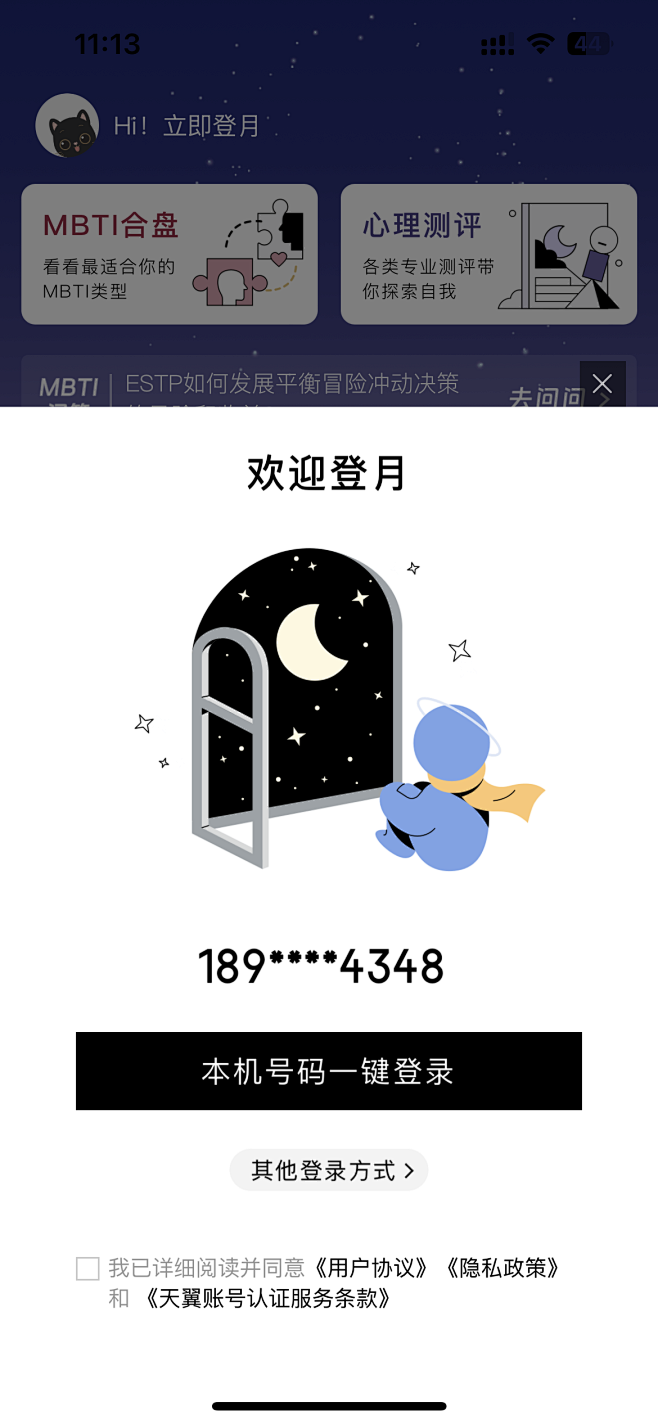
Task: Close the login sheet with the X
Action: [602, 384]
